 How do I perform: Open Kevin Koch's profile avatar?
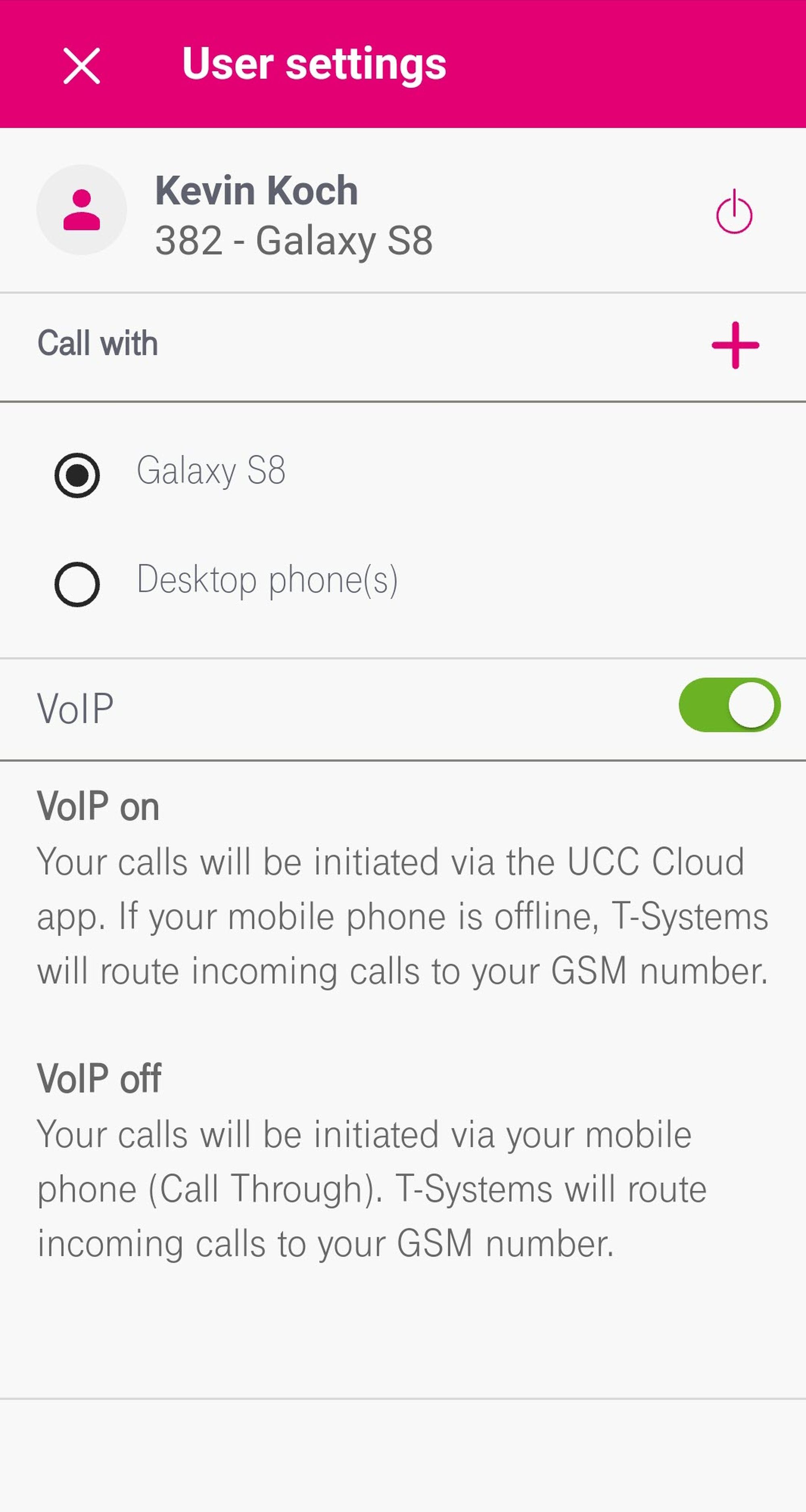[81, 210]
